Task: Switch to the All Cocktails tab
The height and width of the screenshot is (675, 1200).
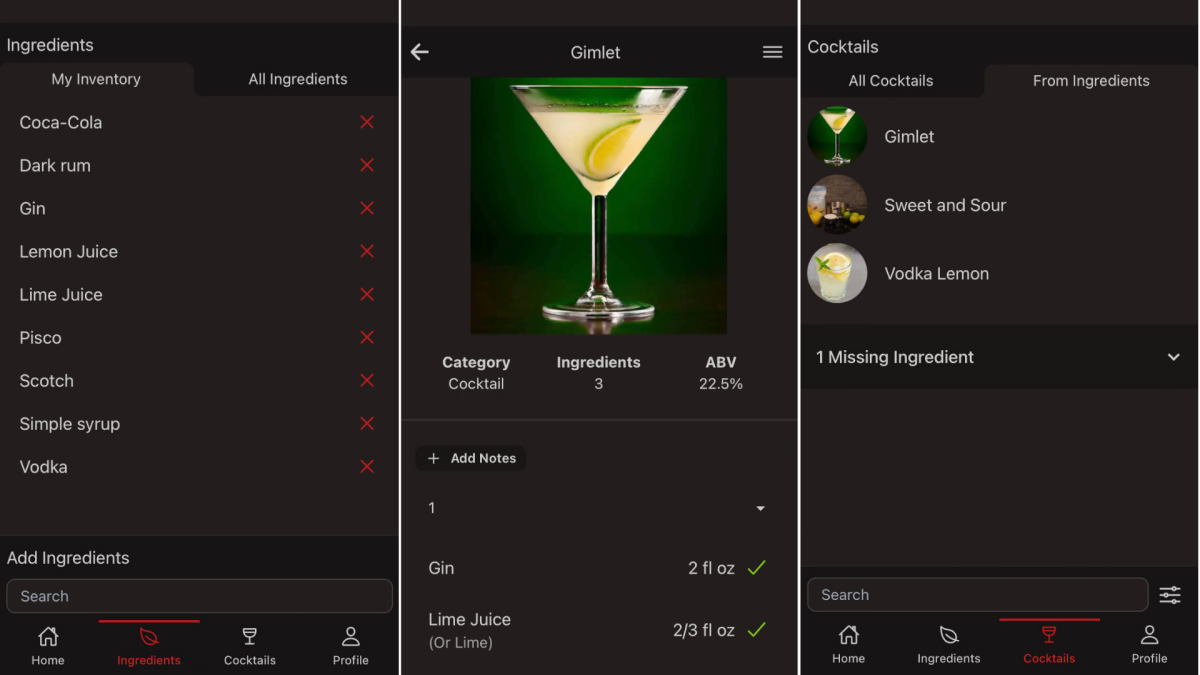Action: pos(890,81)
